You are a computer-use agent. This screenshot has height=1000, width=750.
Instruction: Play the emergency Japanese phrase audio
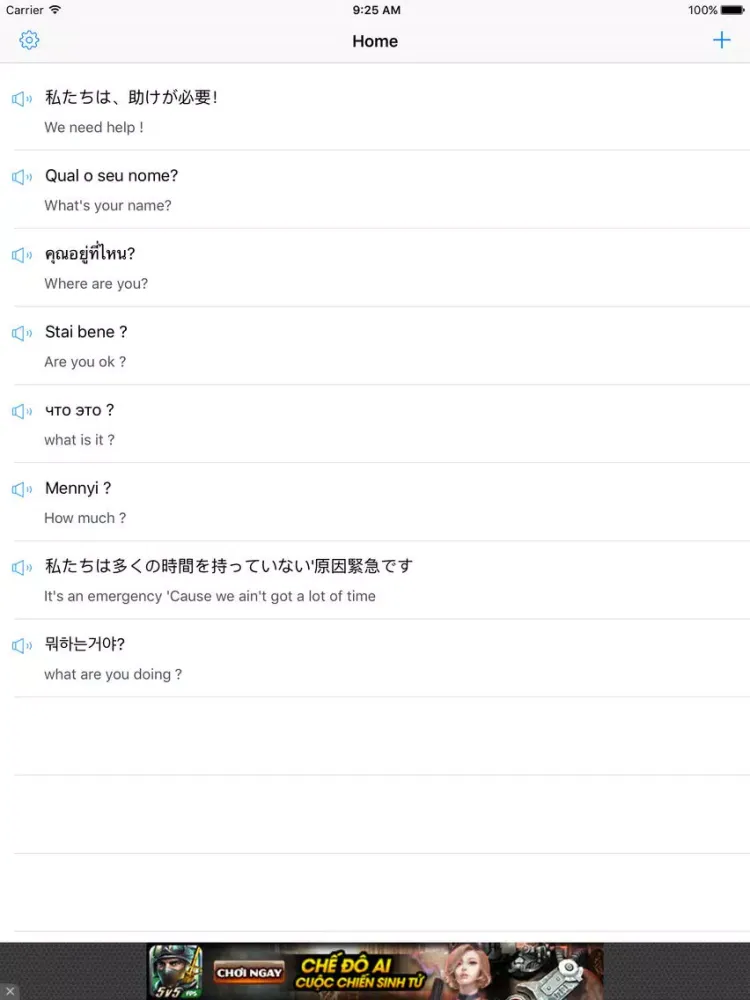pos(21,566)
